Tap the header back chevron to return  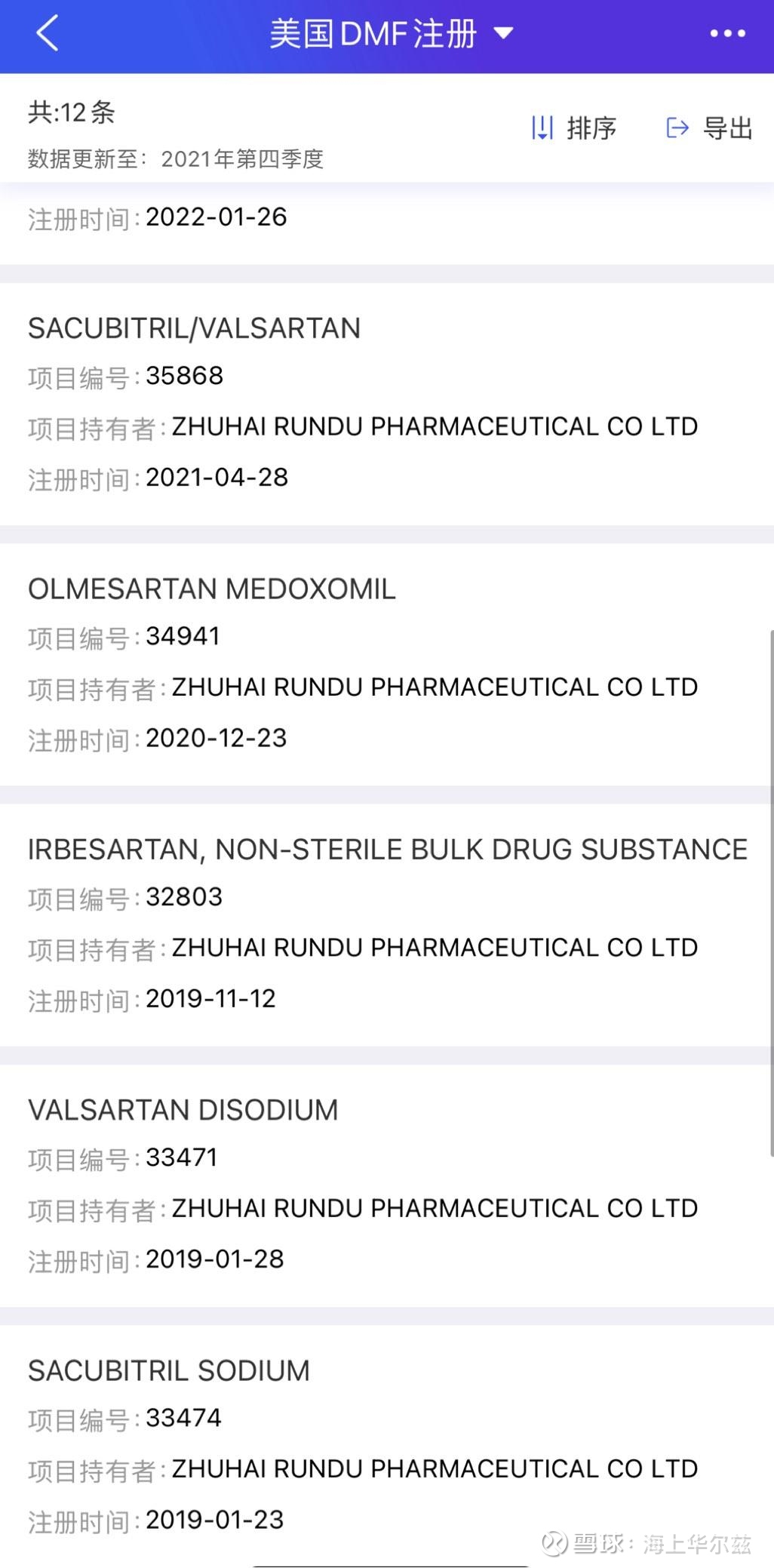[47, 34]
